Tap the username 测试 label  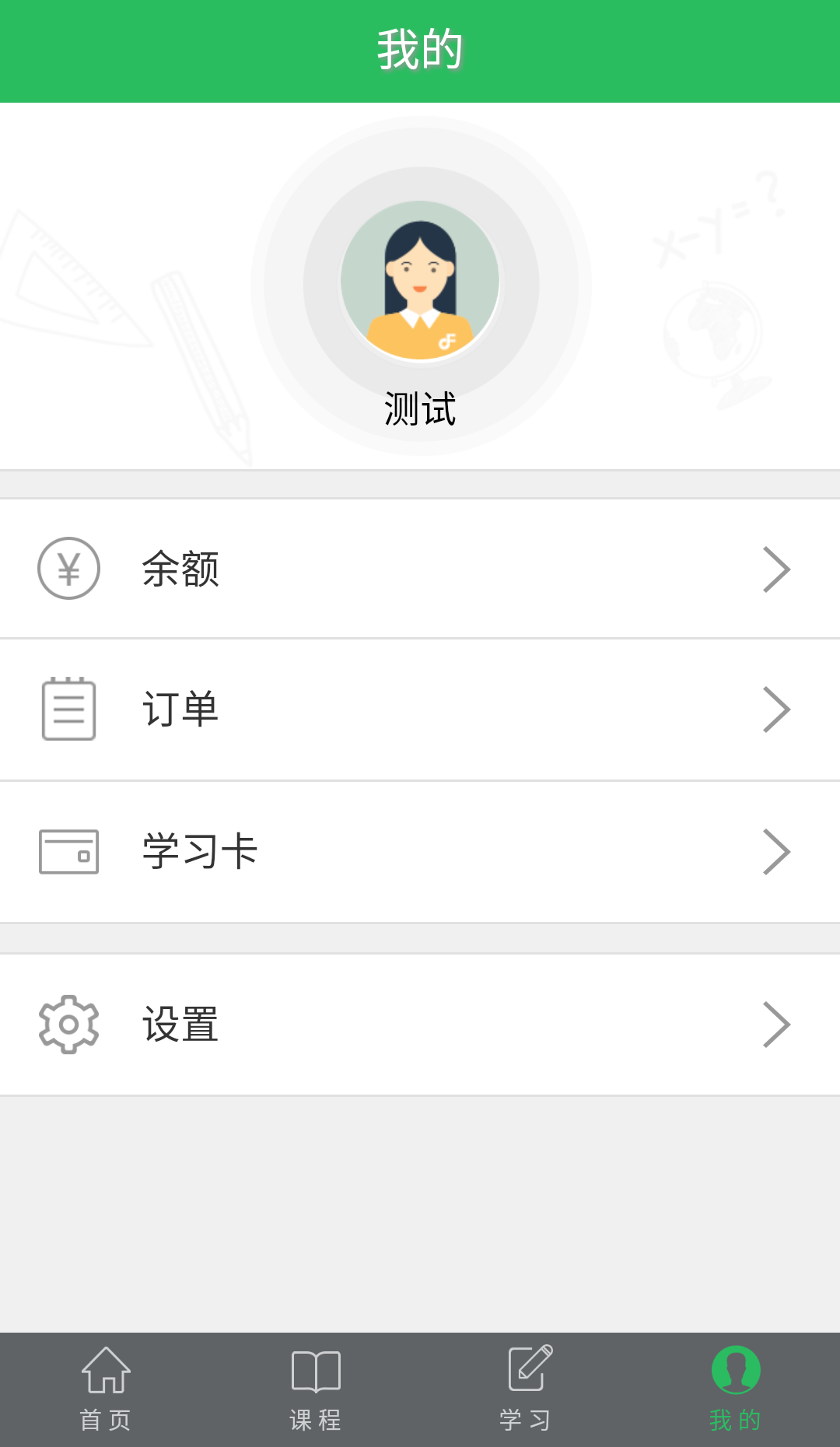click(x=420, y=408)
